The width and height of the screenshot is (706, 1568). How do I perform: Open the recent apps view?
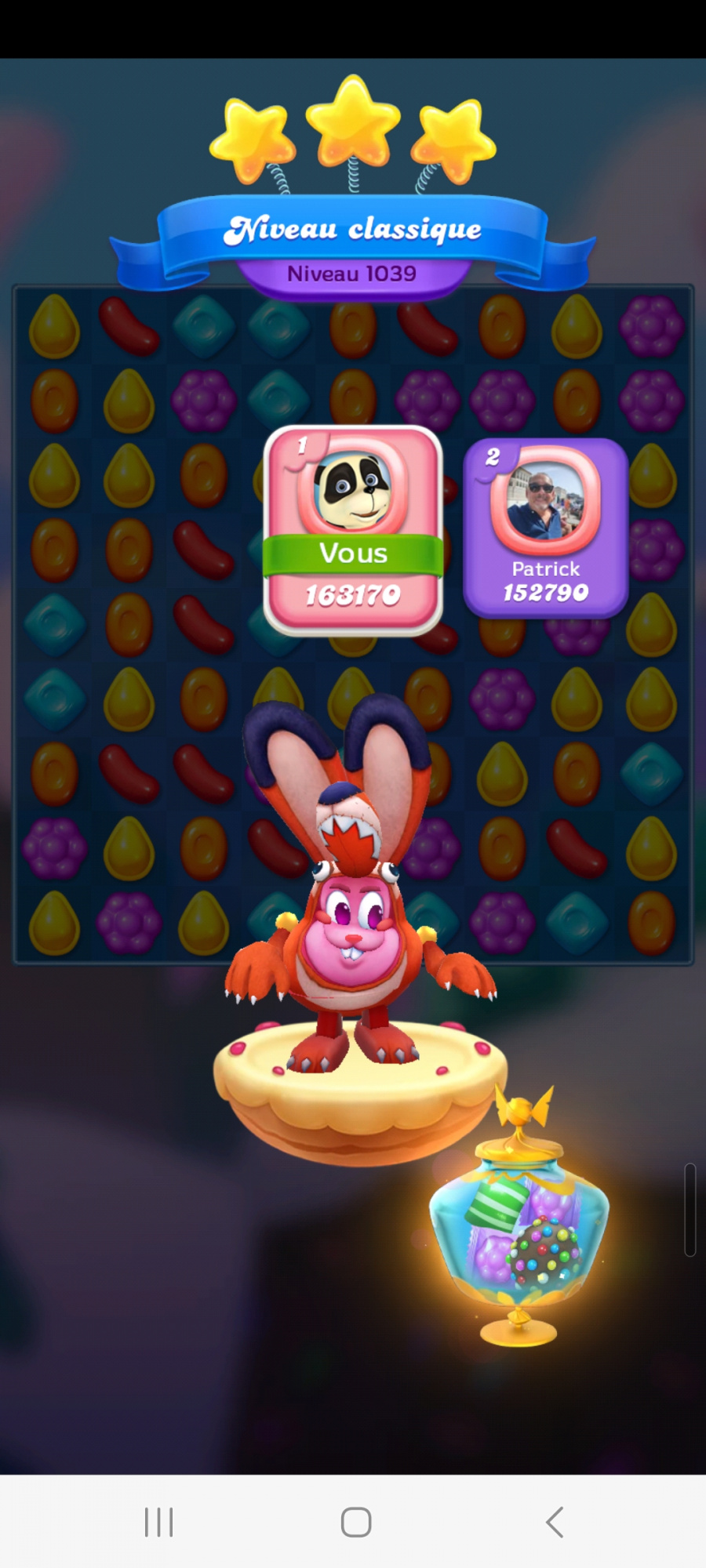(x=158, y=1522)
